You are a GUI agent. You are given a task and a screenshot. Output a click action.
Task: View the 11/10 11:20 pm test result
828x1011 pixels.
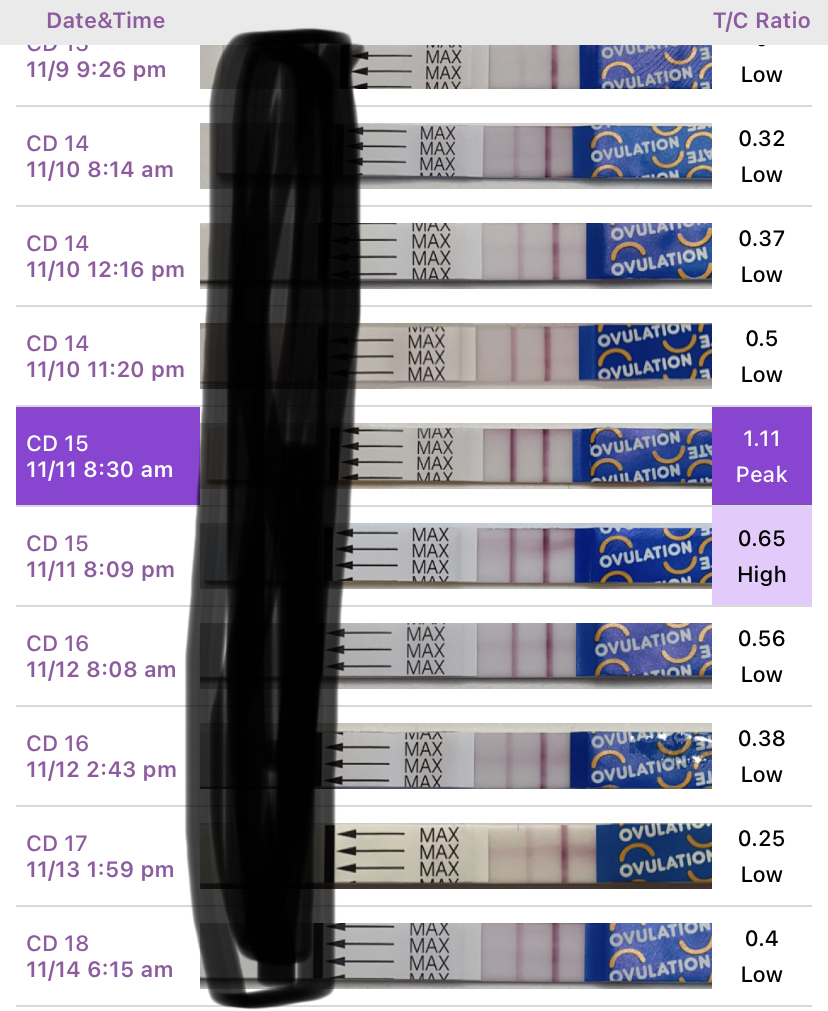click(105, 357)
